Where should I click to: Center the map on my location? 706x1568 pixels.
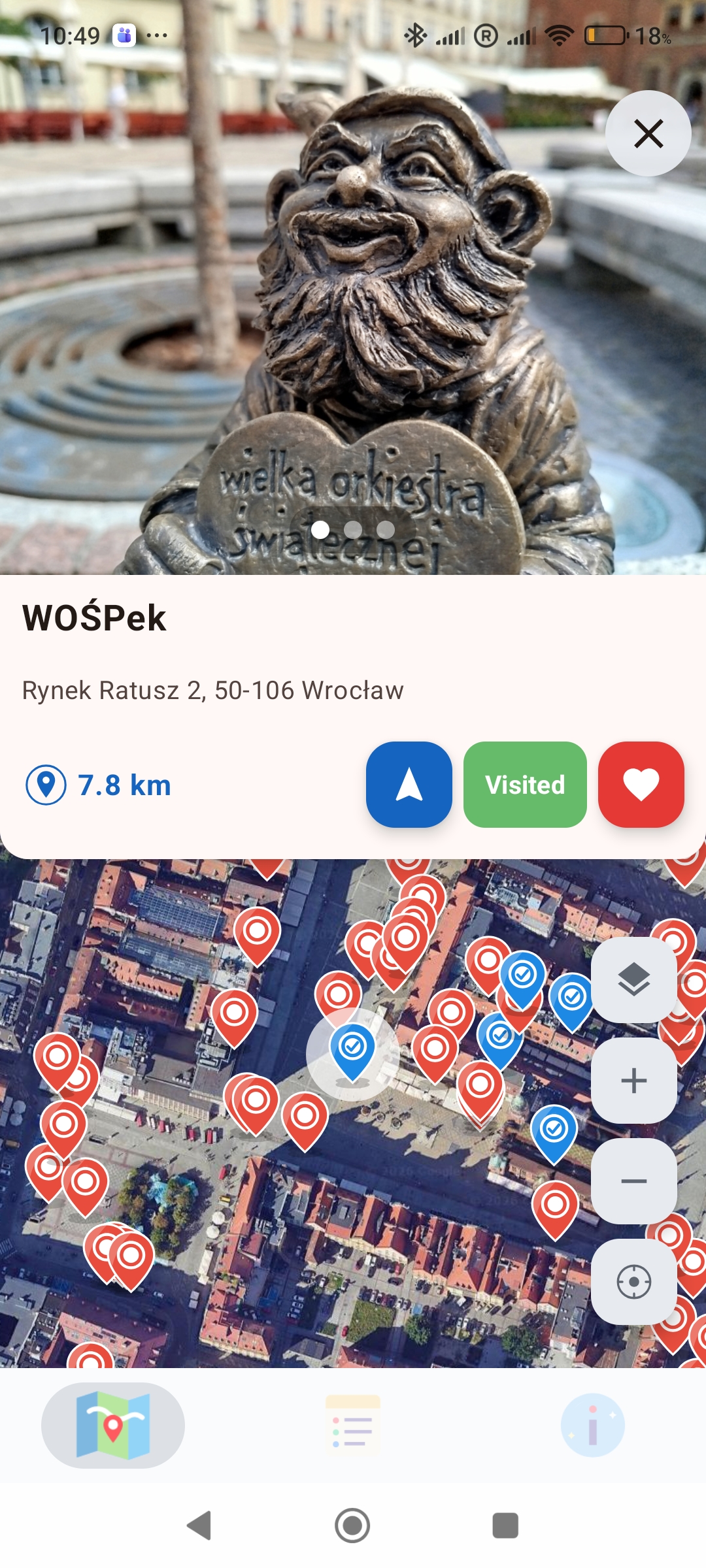pos(633,1281)
